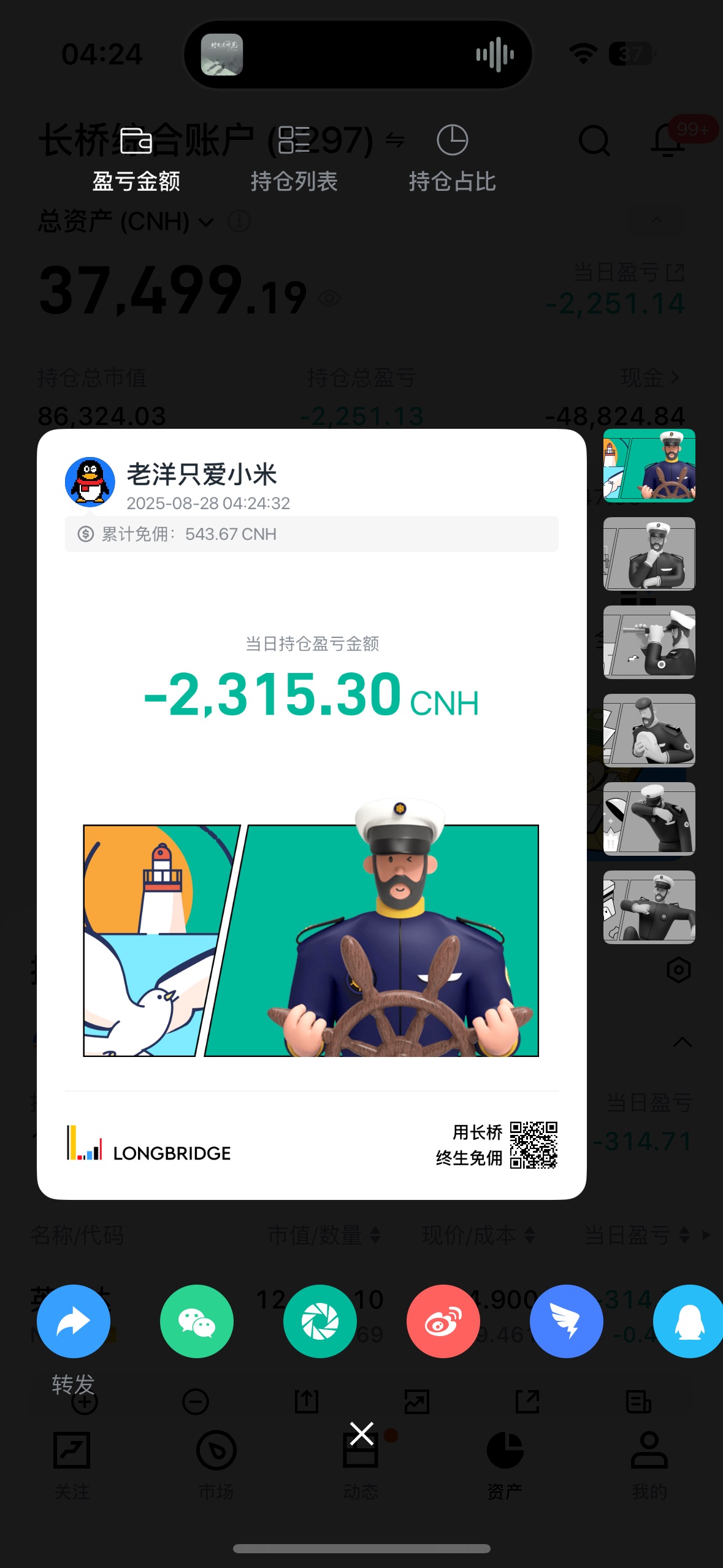Screen dimensions: 723x1568
Task: Share via DingTalk
Action: [566, 1322]
